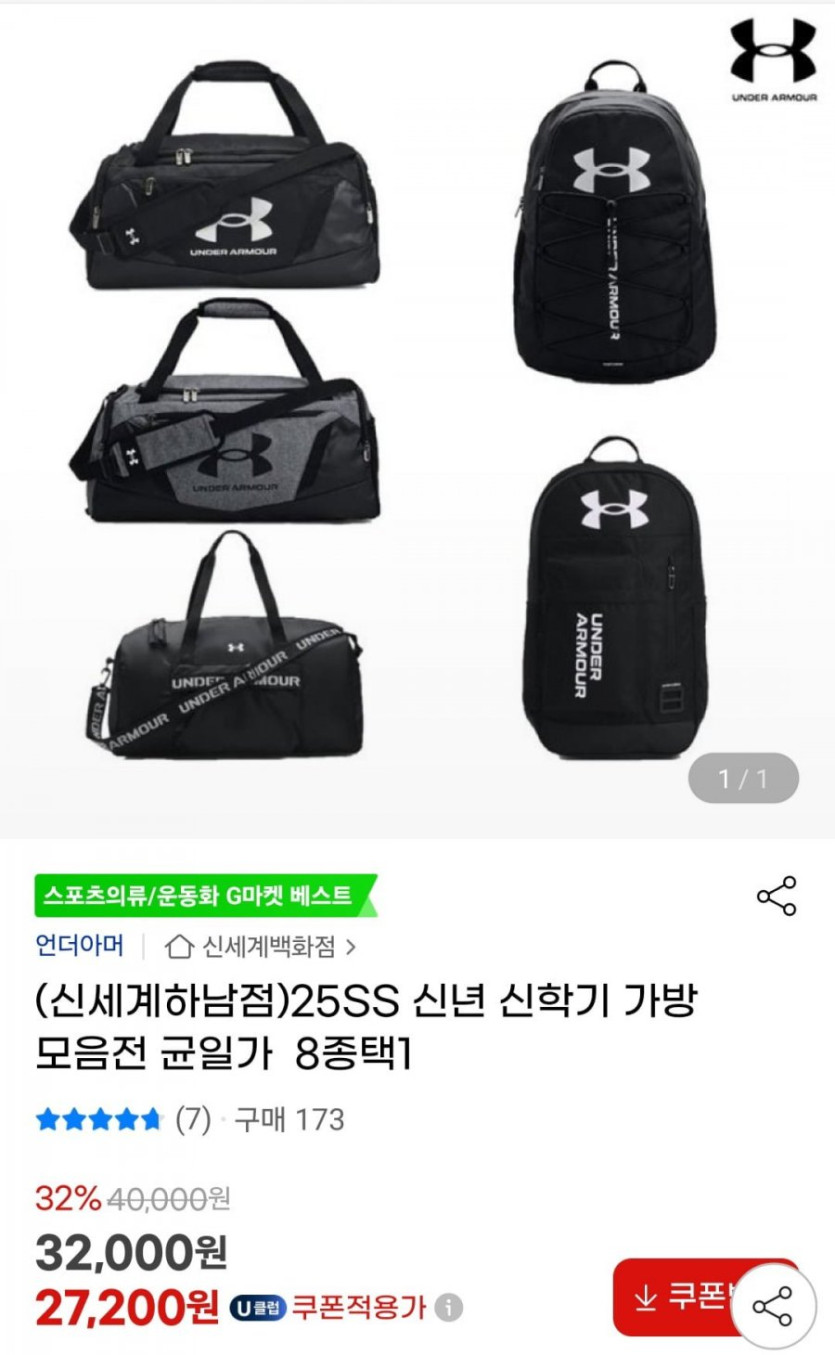Download the coupon with the red 쿠폰 button
The width and height of the screenshot is (835, 1355).
point(675,1297)
